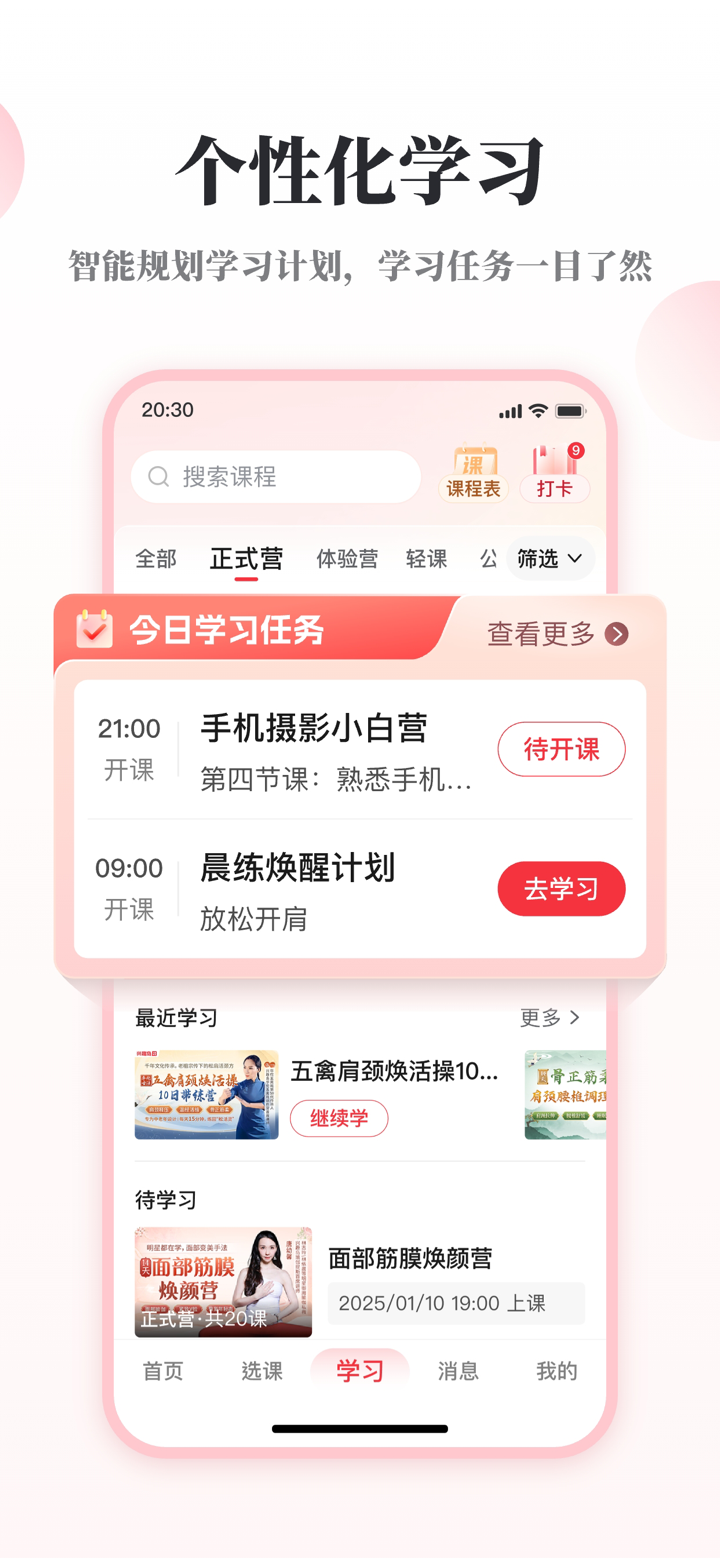Click the 待开课 button for 手机摄影小白营
720x1558 pixels.
[x=561, y=749]
